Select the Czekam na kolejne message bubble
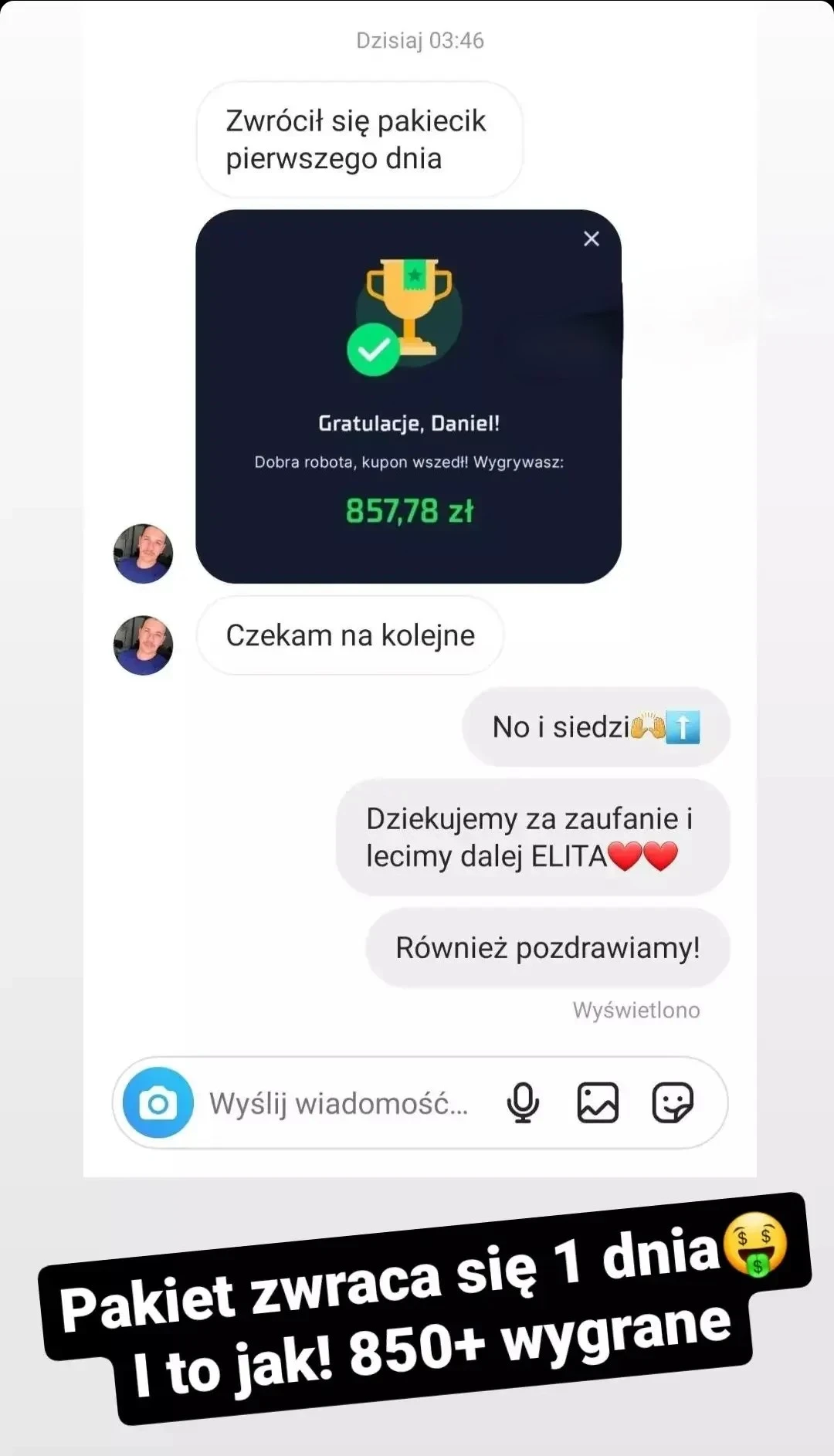Viewport: 834px width, 1456px height. click(x=349, y=635)
